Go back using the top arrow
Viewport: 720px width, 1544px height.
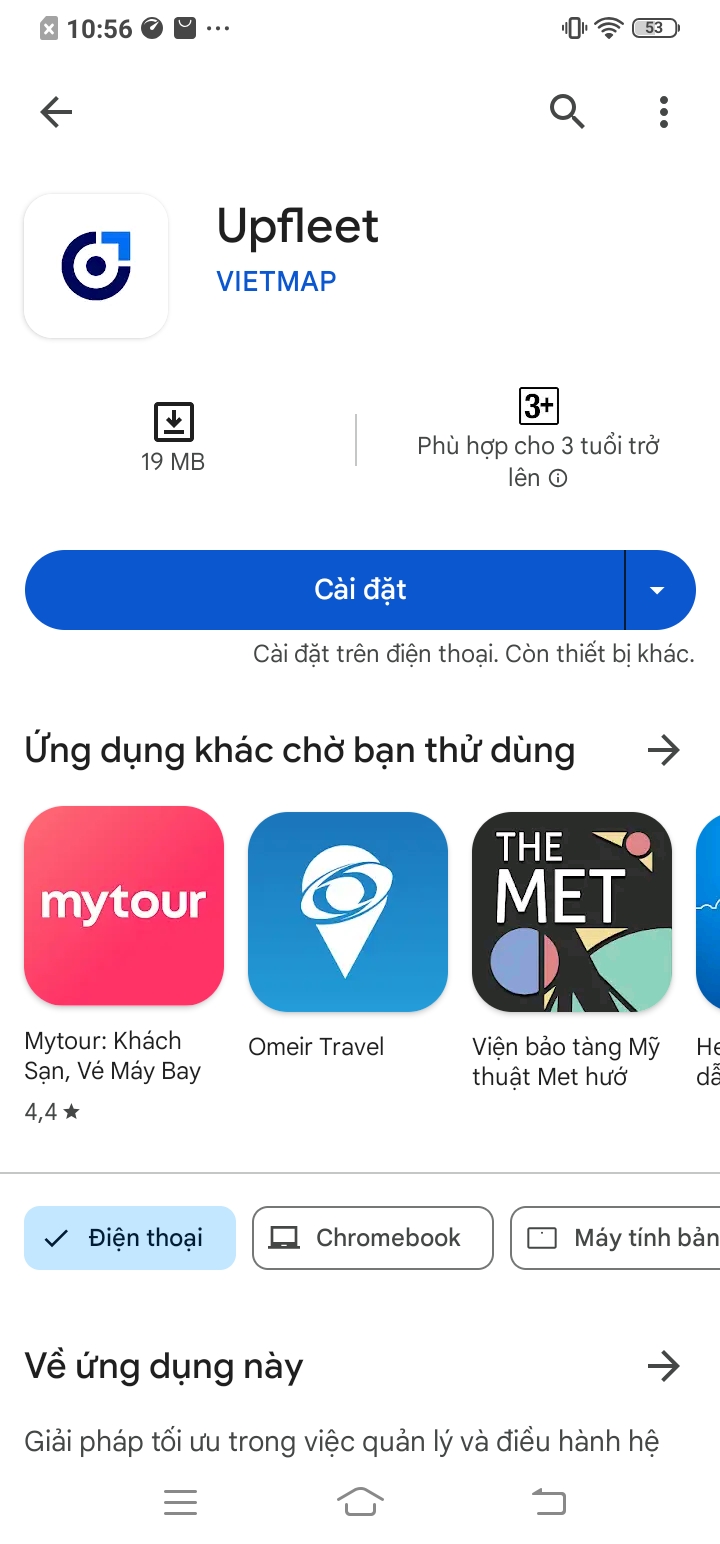56,113
